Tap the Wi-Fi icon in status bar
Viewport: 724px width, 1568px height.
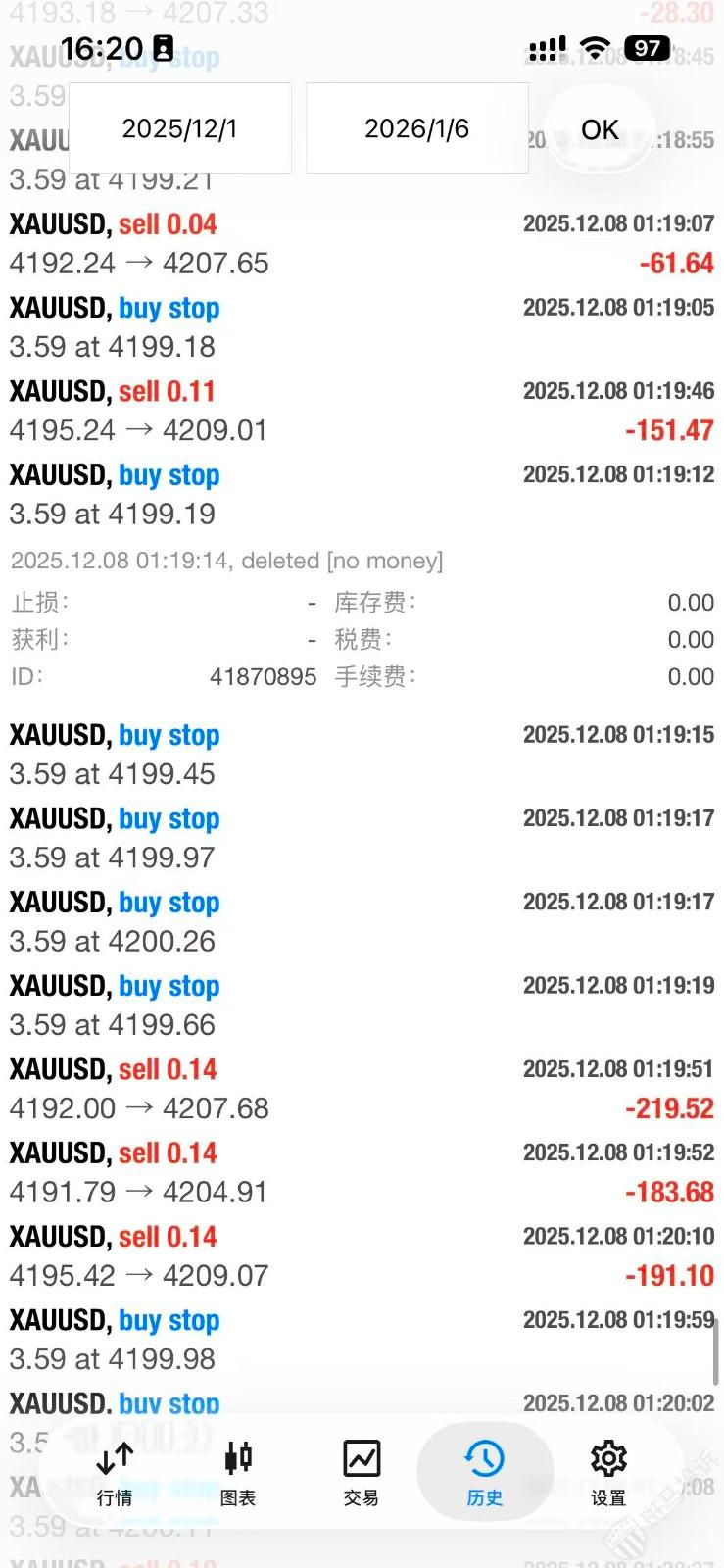(594, 46)
